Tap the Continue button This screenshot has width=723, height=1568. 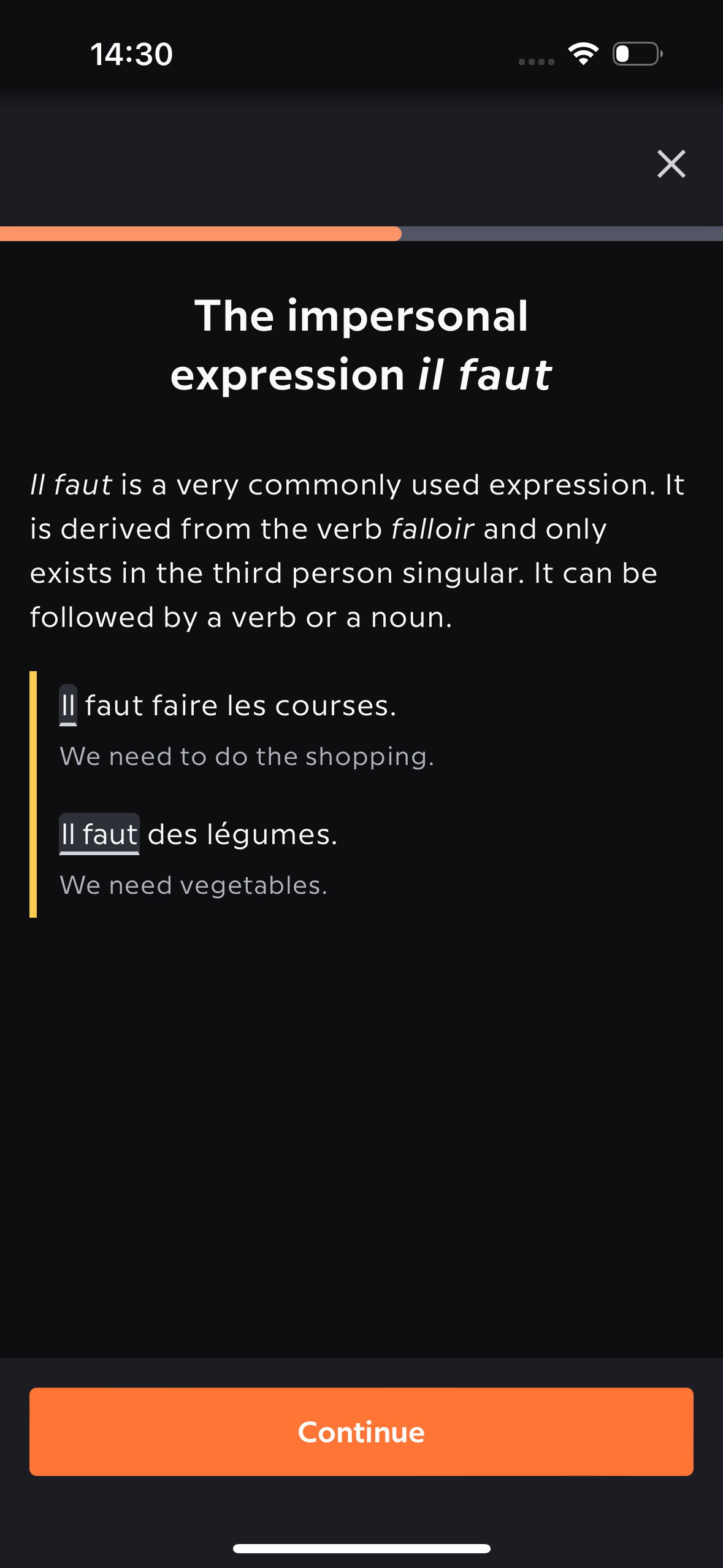[361, 1431]
